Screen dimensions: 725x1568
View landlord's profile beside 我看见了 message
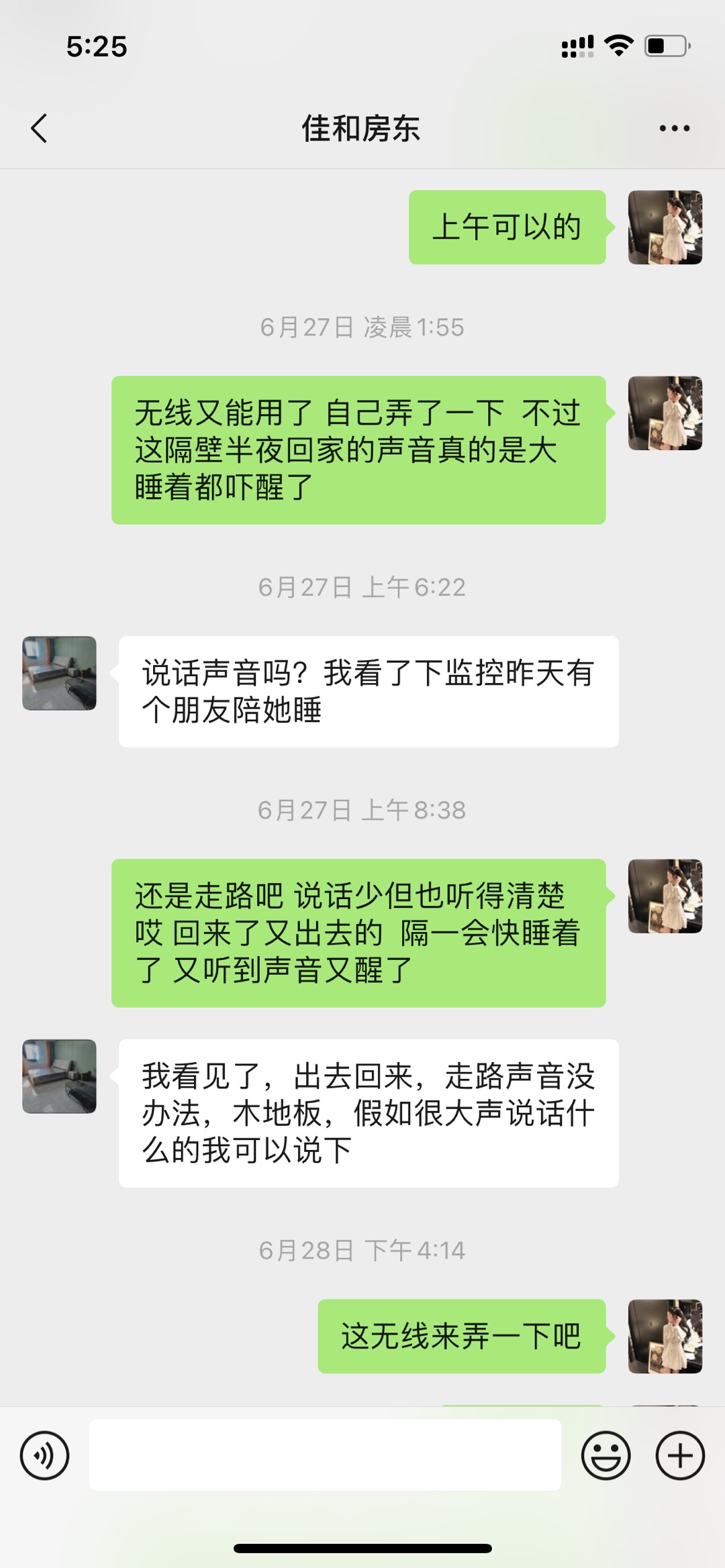coord(59,1076)
